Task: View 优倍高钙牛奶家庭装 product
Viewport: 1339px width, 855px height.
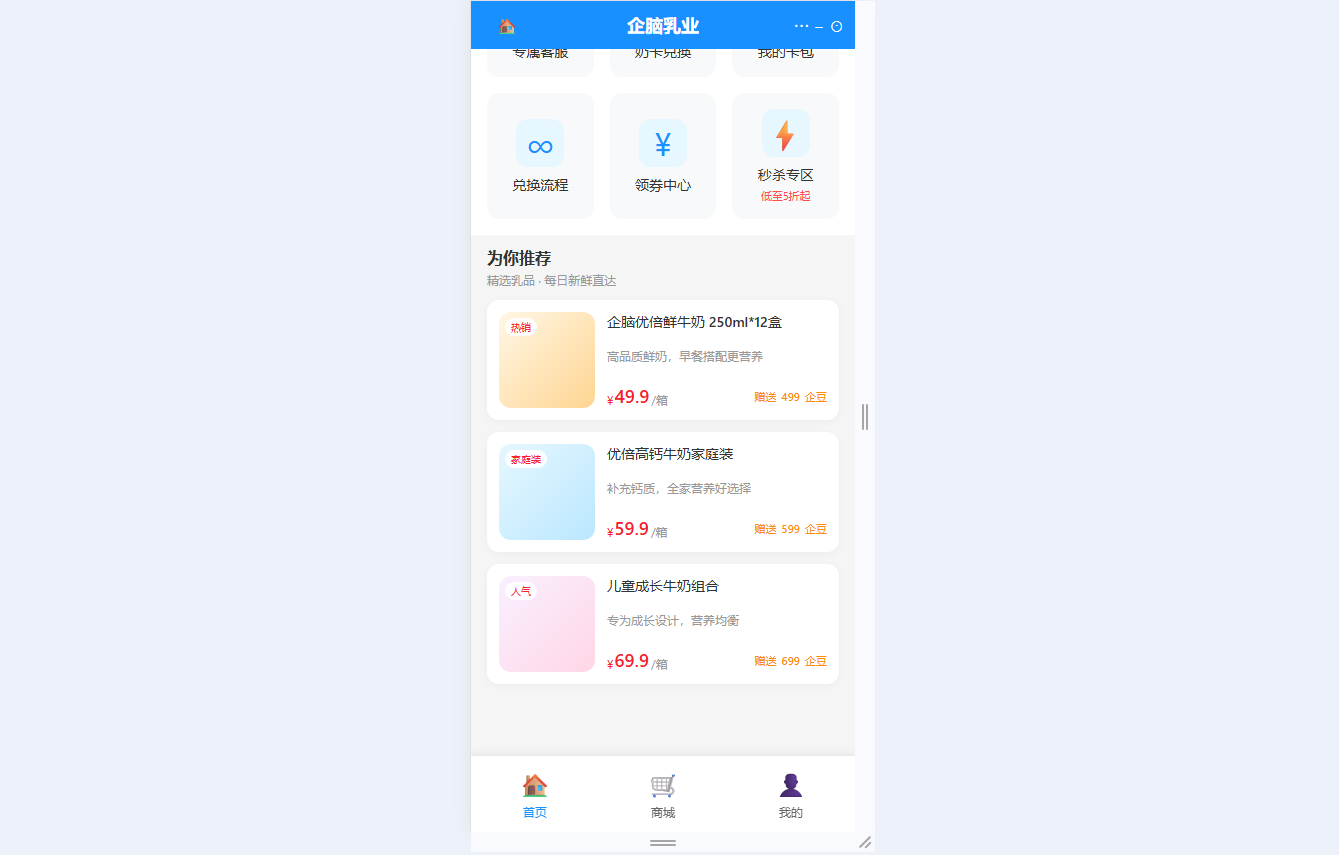Action: coord(663,492)
